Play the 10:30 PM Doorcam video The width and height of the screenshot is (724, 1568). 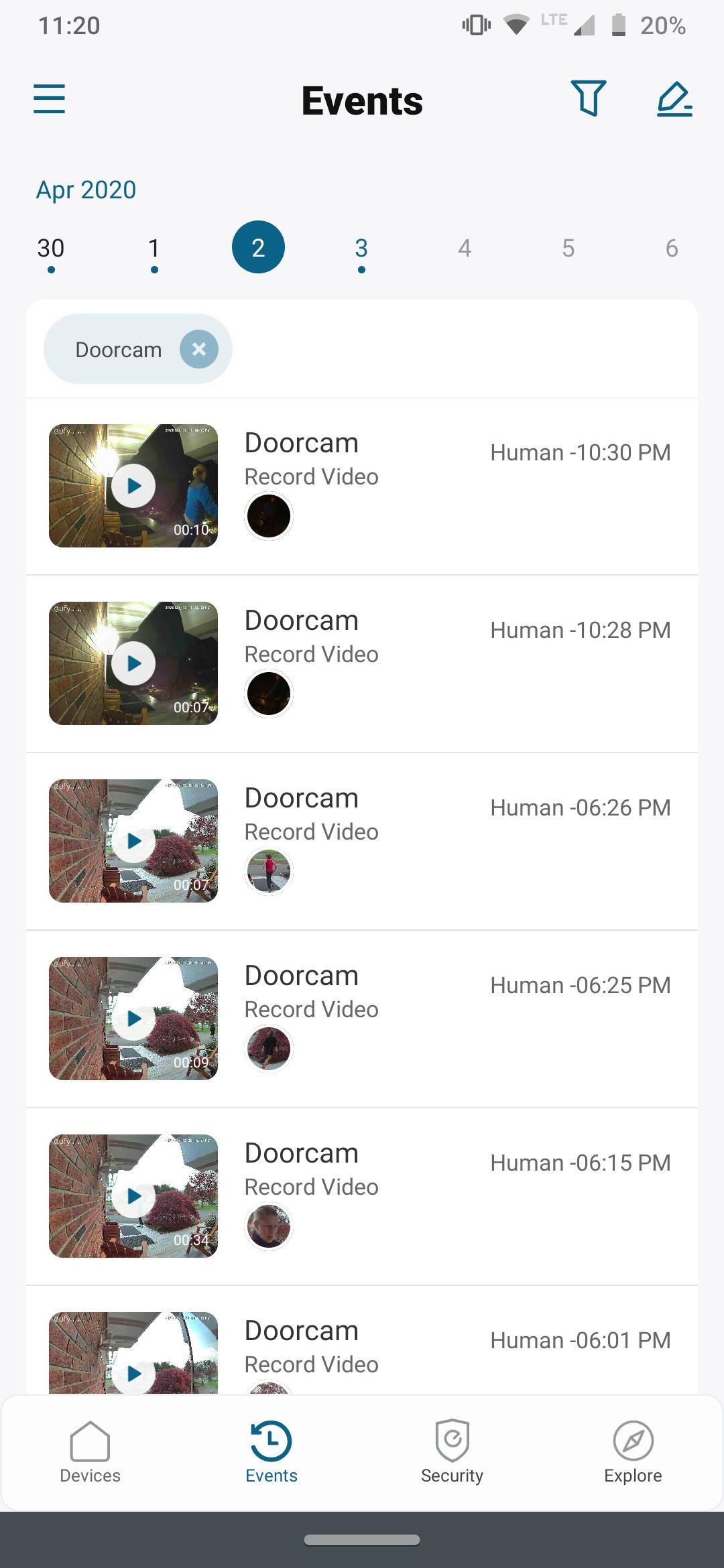(133, 486)
